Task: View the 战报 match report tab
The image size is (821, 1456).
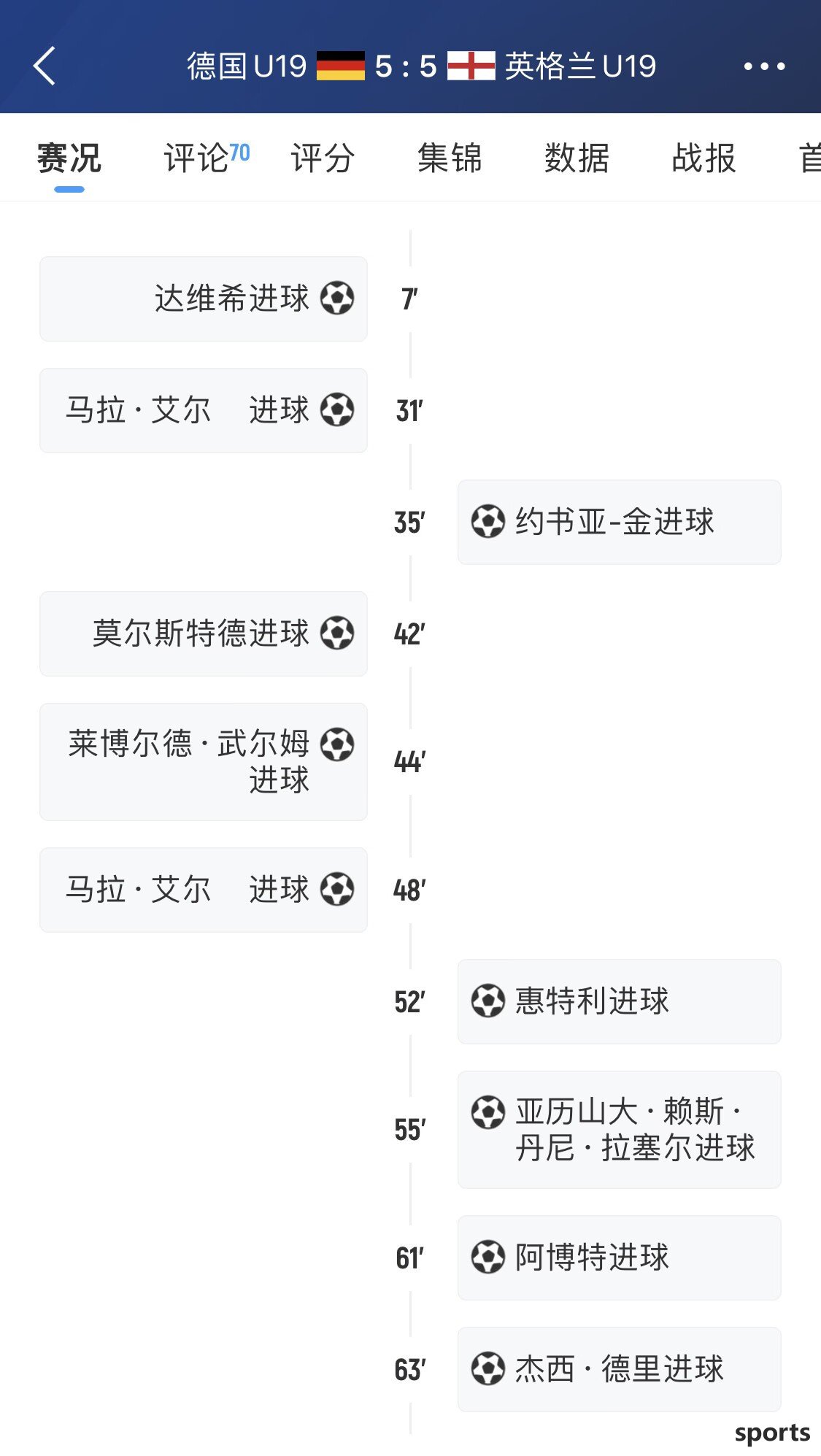Action: (704, 158)
